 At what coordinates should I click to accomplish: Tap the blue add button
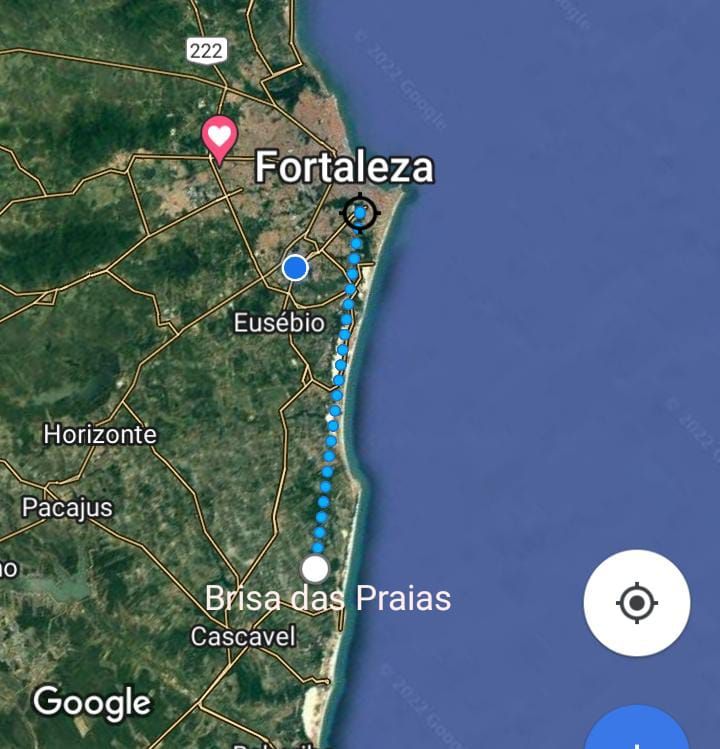[x=637, y=732]
